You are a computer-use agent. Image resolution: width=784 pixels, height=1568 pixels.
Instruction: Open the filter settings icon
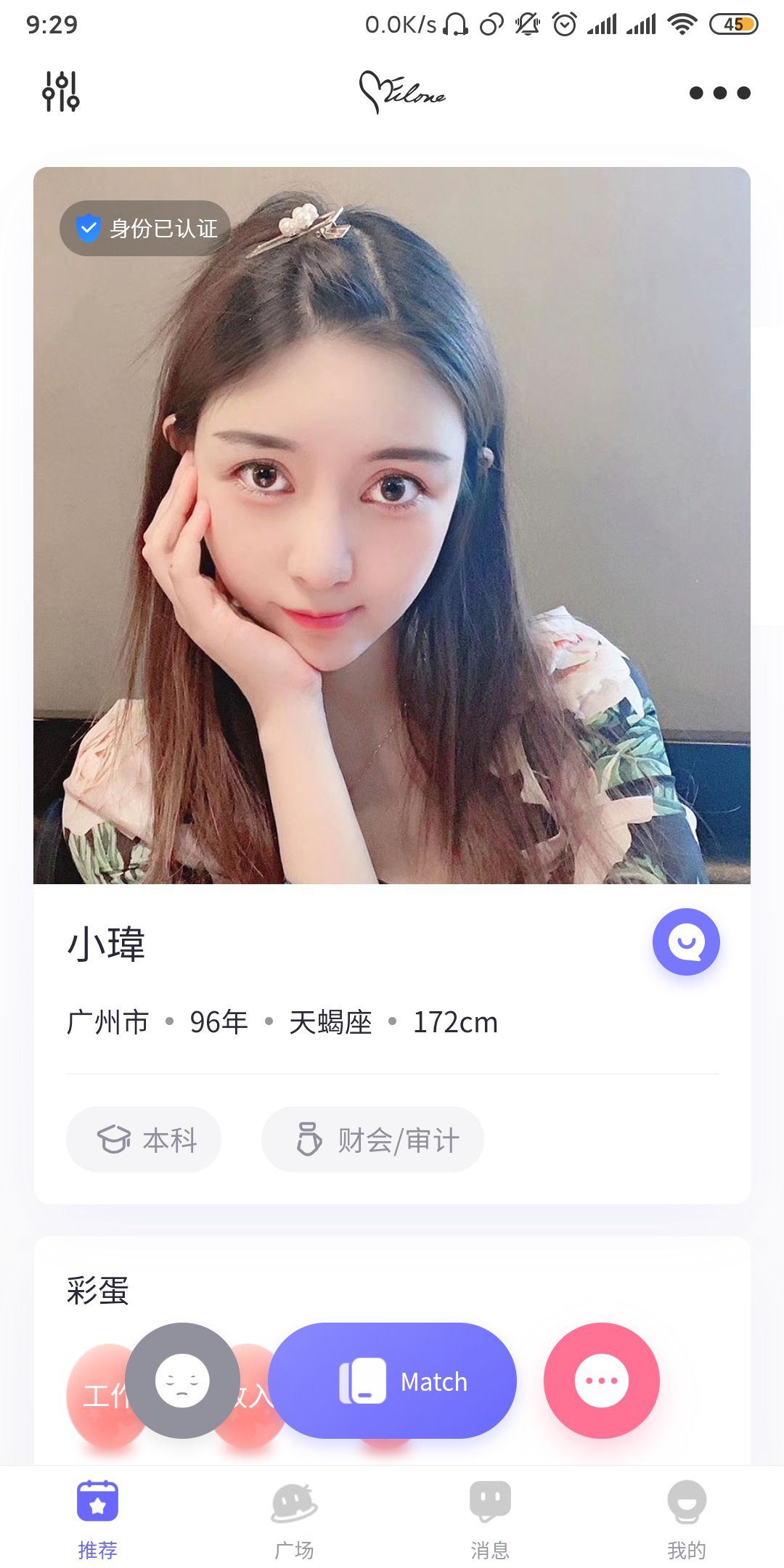(x=61, y=92)
